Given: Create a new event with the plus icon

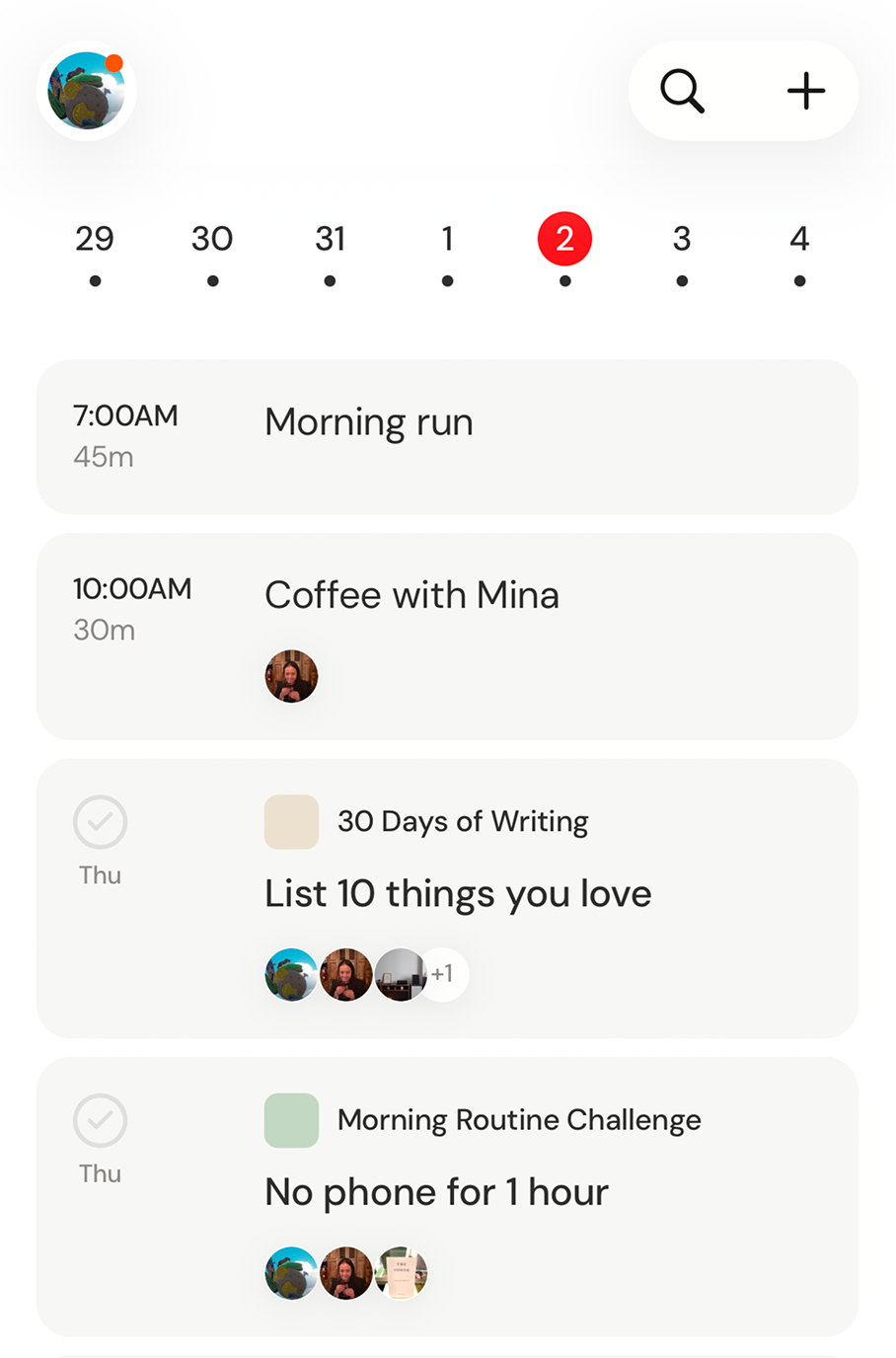Looking at the screenshot, I should (806, 91).
